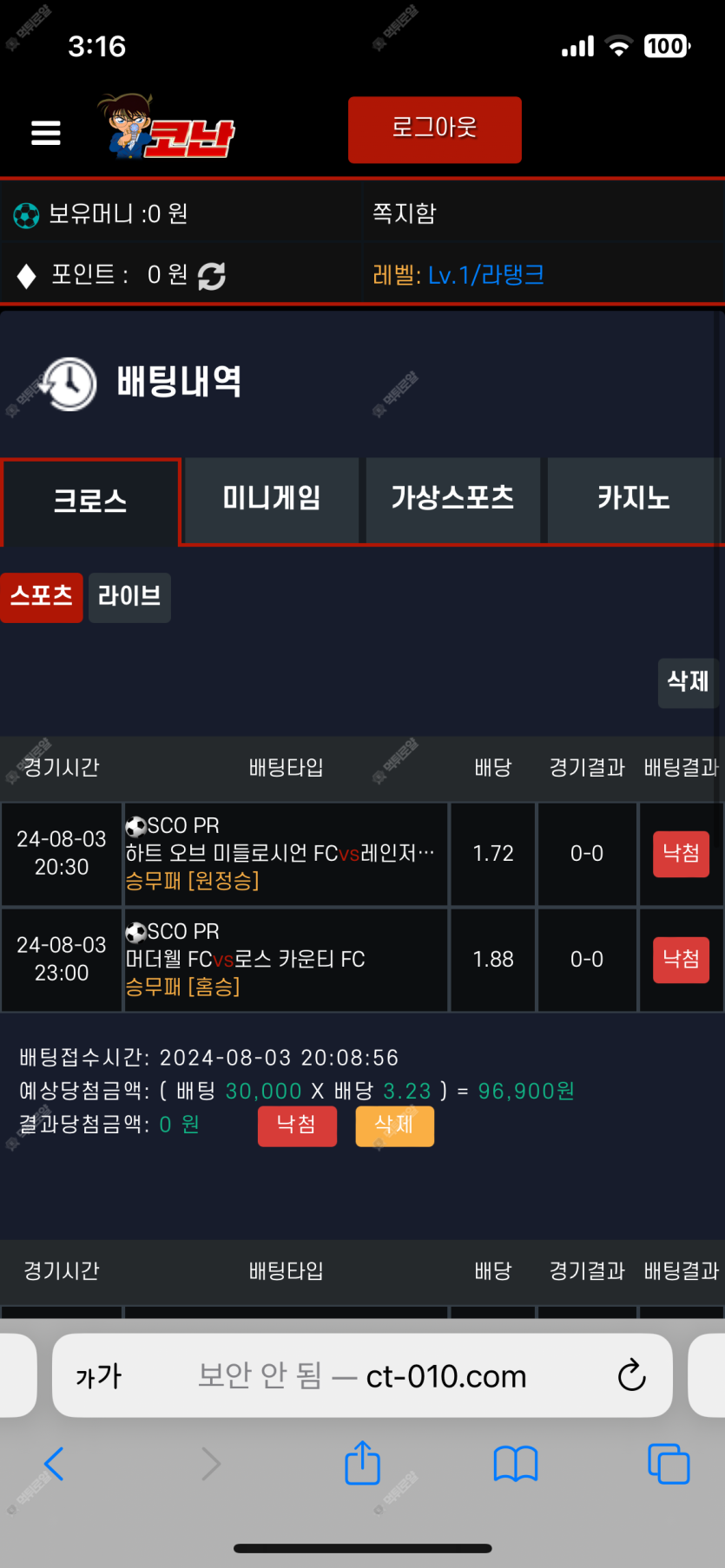
Task: Tap the 로그아웃 button
Action: (x=435, y=130)
